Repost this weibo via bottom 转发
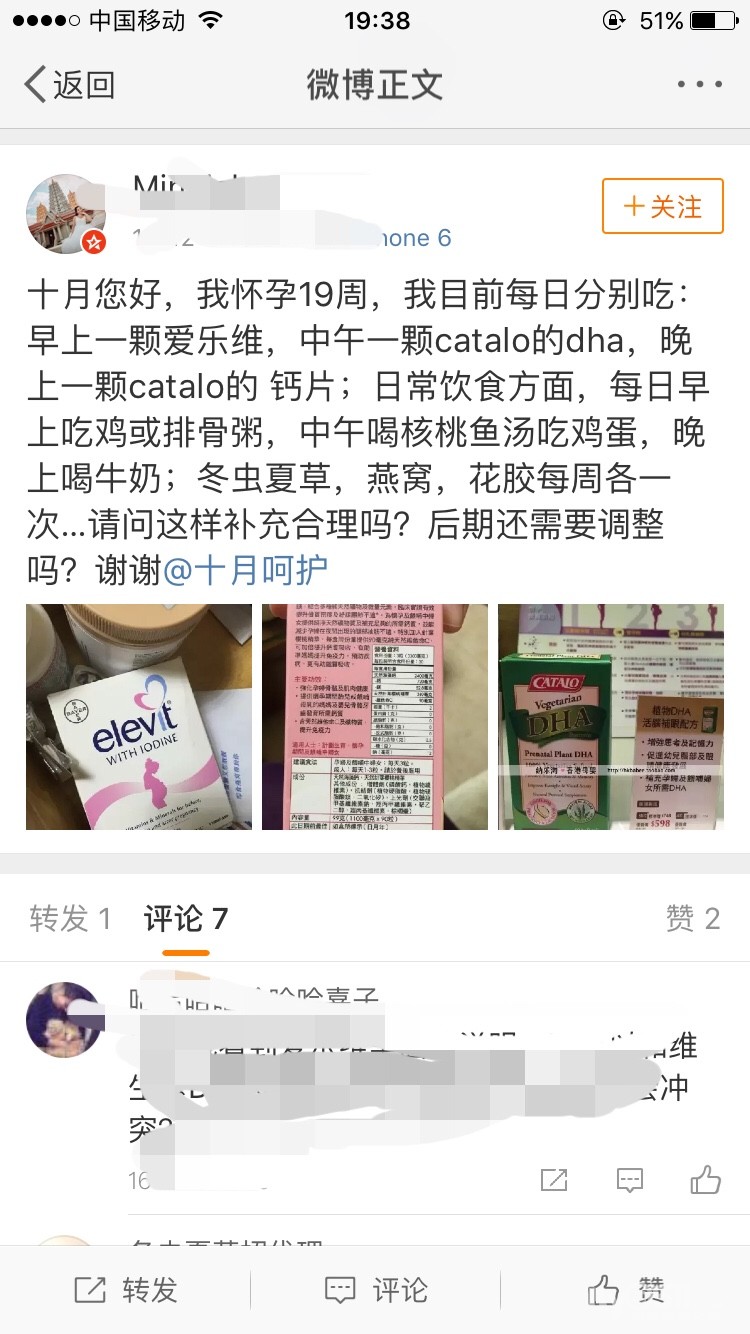This screenshot has height=1334, width=750. pos(126,1290)
